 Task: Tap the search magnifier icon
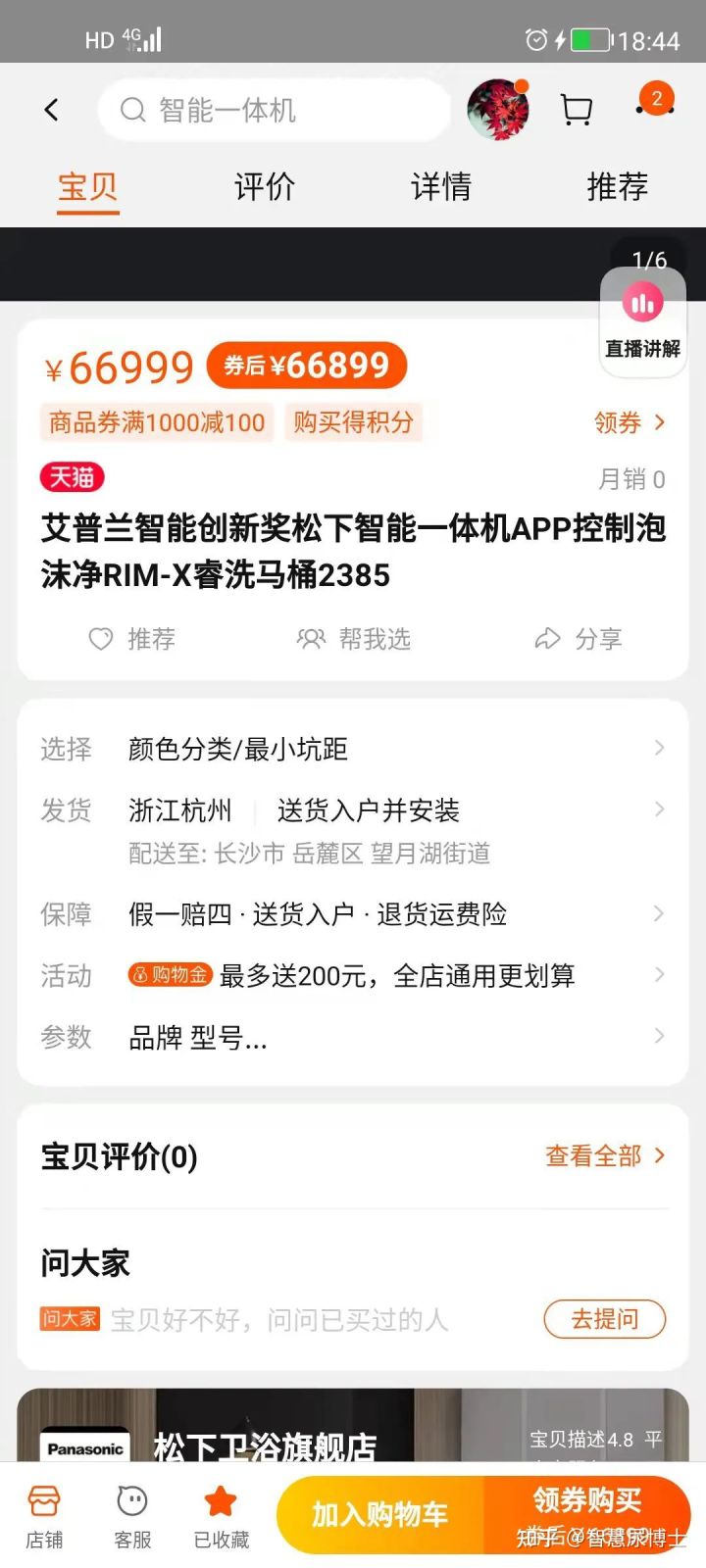click(132, 110)
